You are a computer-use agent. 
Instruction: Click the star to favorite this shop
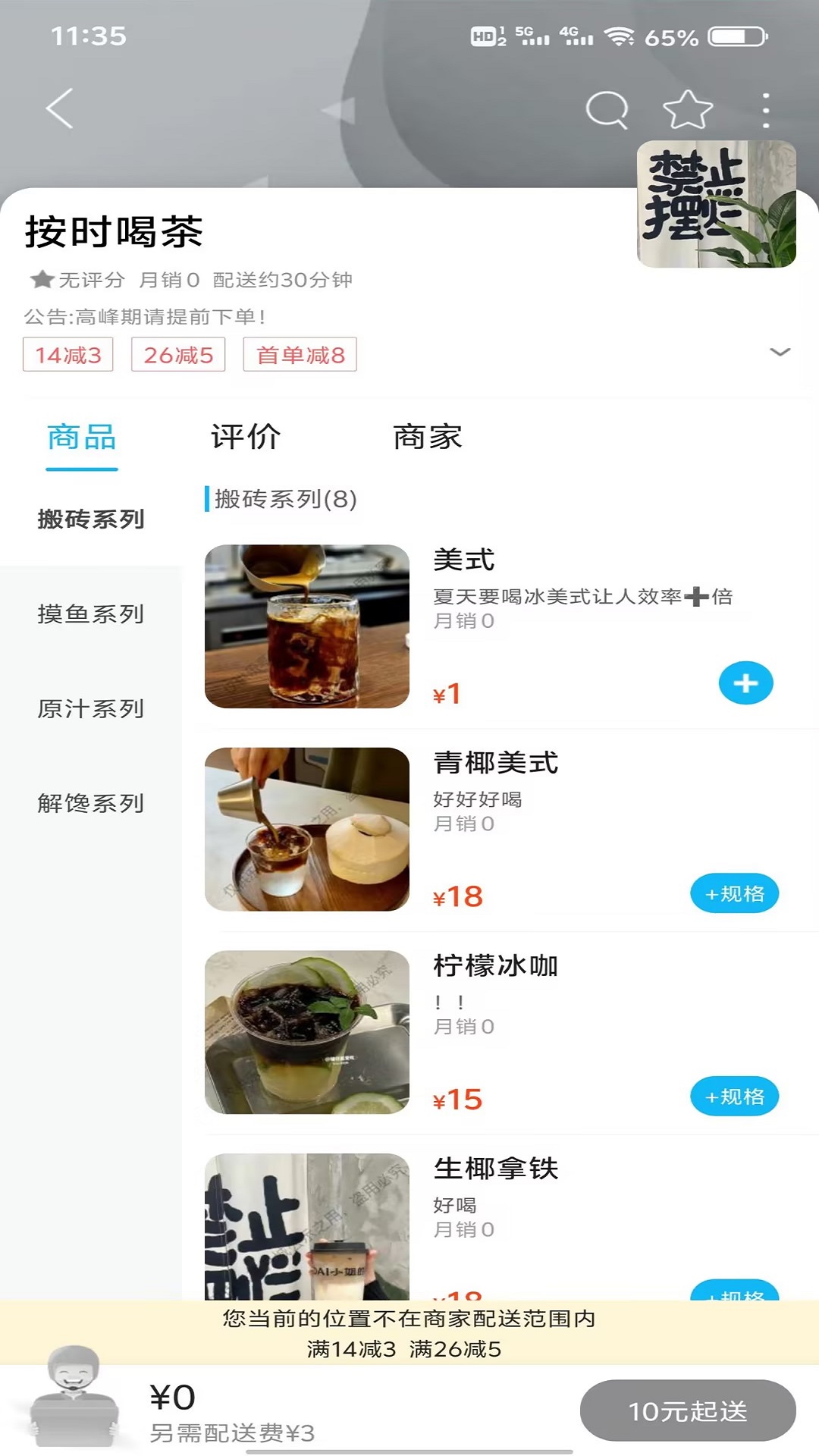(685, 108)
